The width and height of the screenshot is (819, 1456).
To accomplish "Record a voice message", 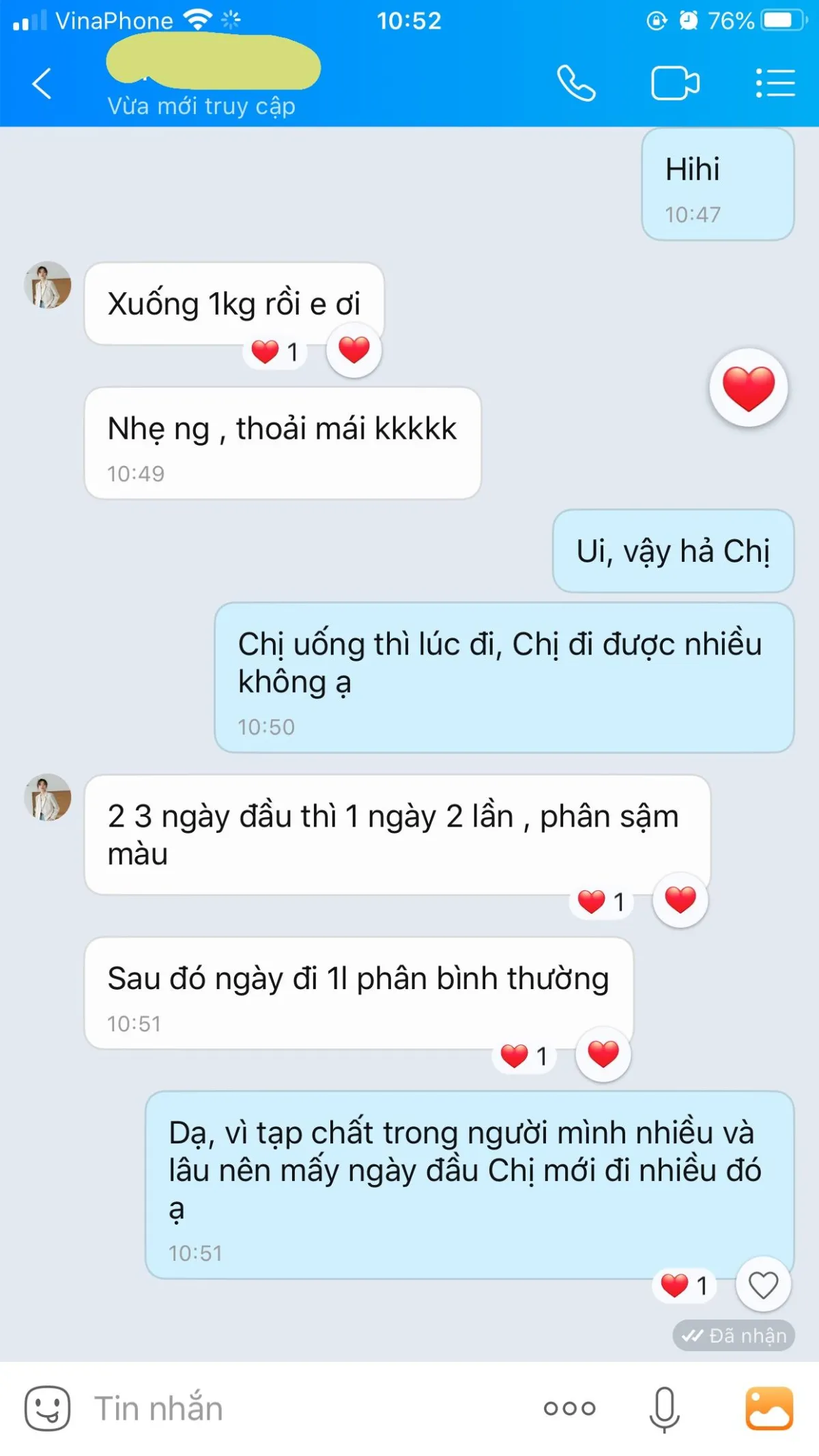I will (x=664, y=1408).
